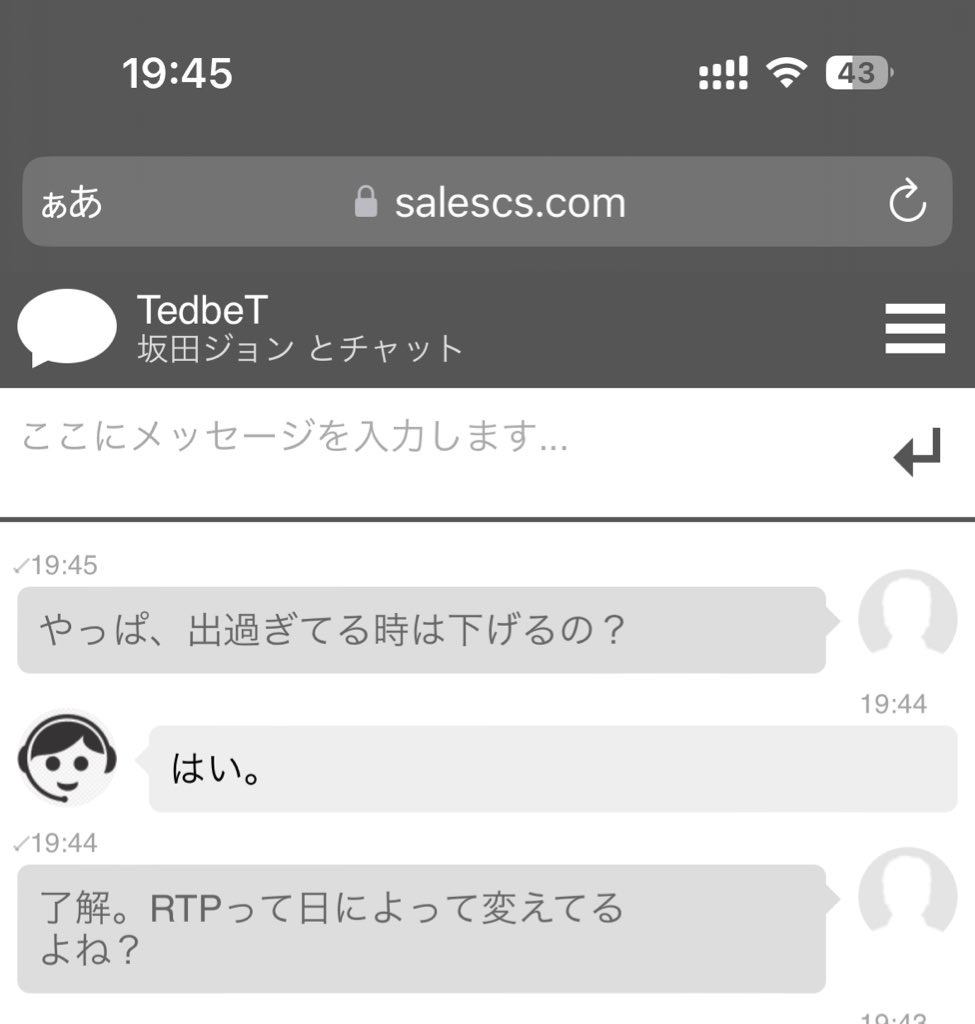Click the cellular signal icon
975x1024 pixels.
[x=722, y=71]
